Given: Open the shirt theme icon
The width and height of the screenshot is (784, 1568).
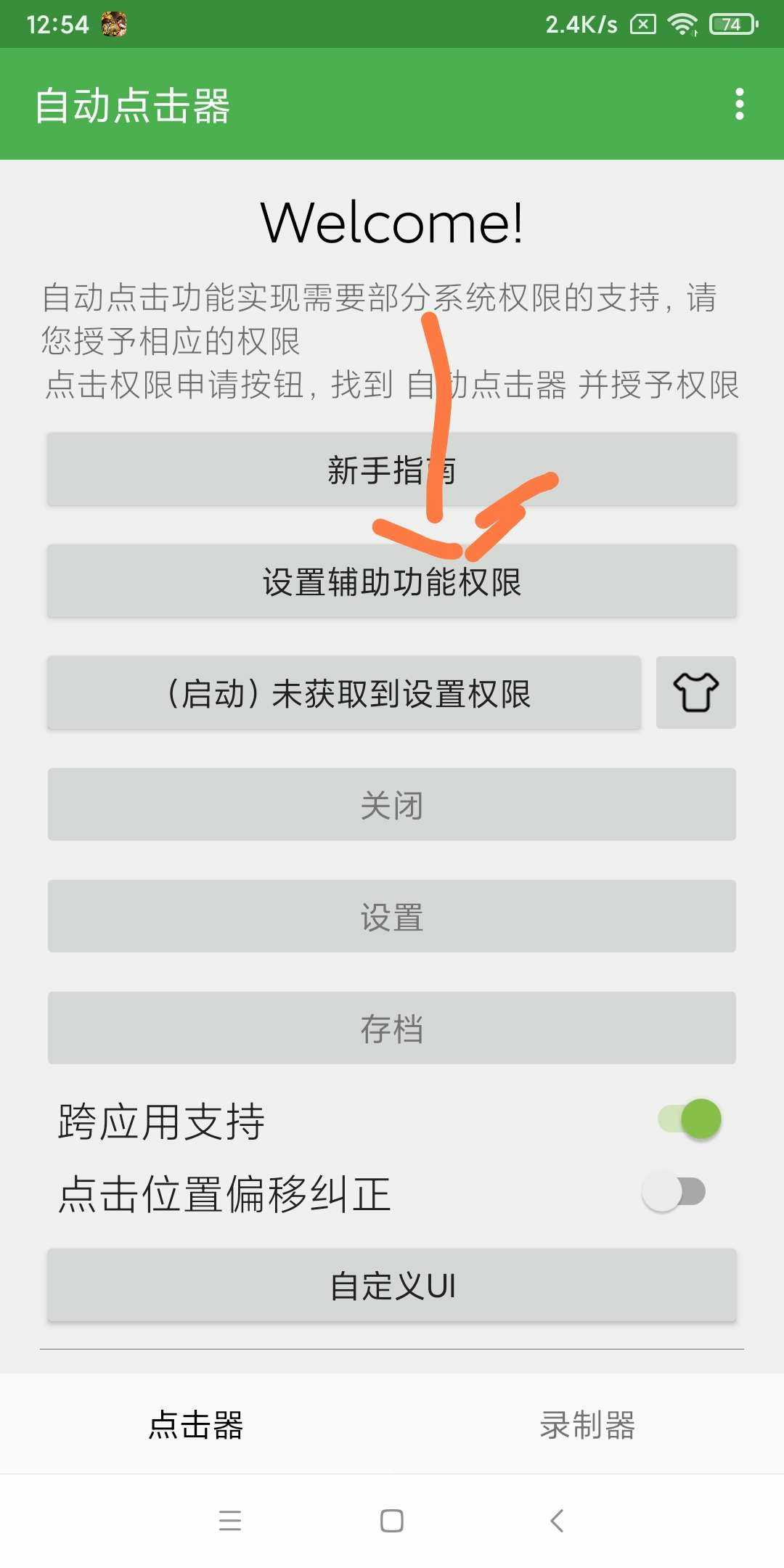Looking at the screenshot, I should 695,693.
